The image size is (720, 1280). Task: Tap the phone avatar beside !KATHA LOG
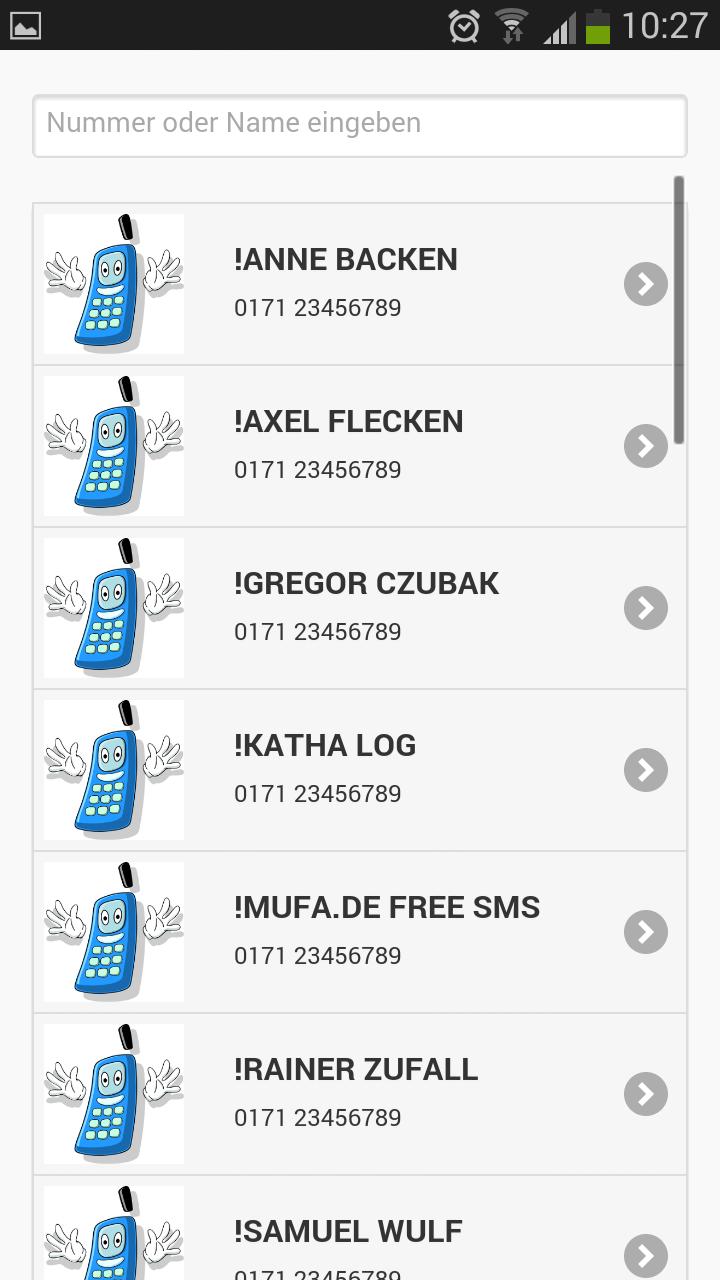113,769
